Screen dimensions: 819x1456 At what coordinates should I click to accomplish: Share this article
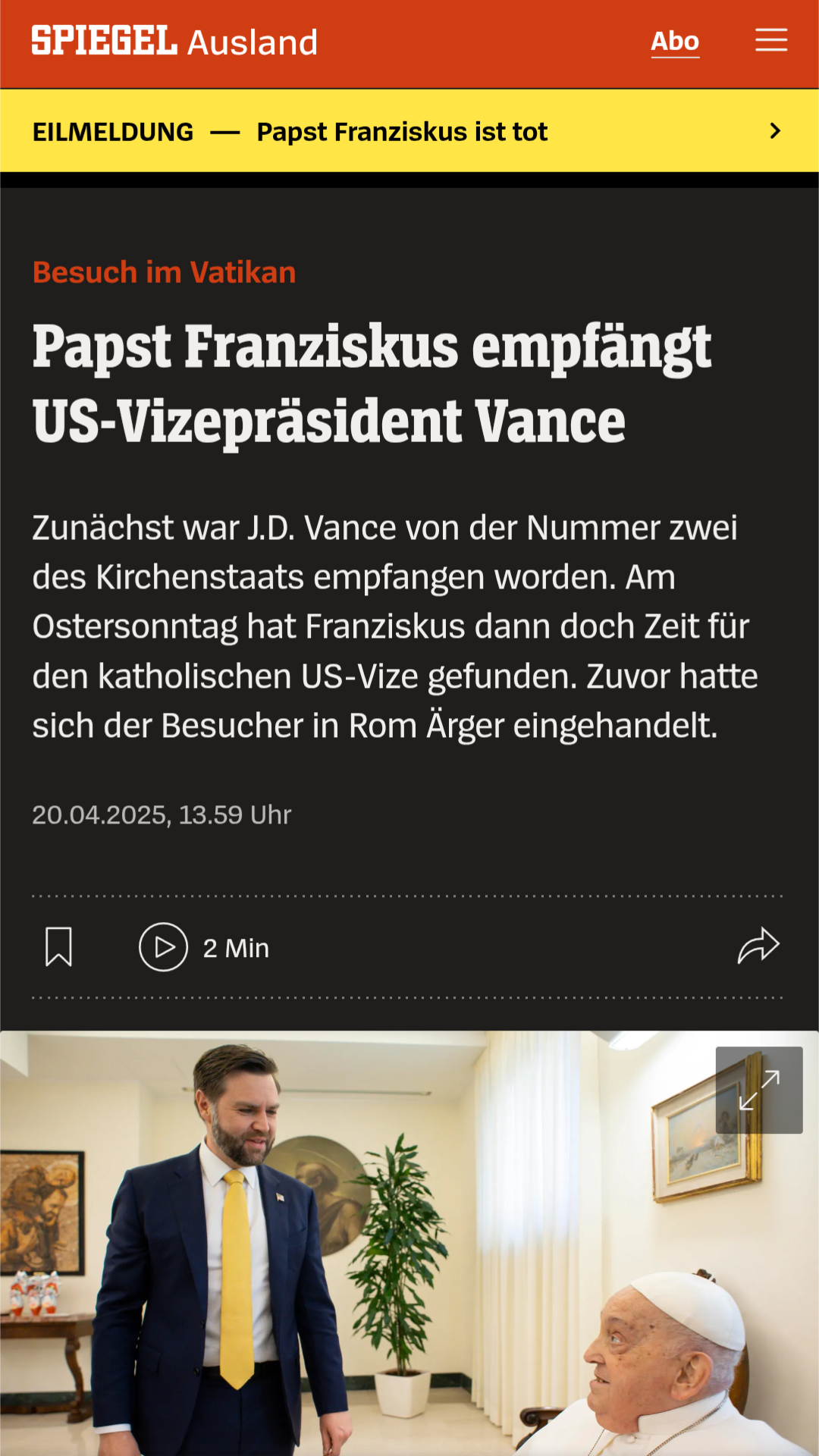[758, 946]
